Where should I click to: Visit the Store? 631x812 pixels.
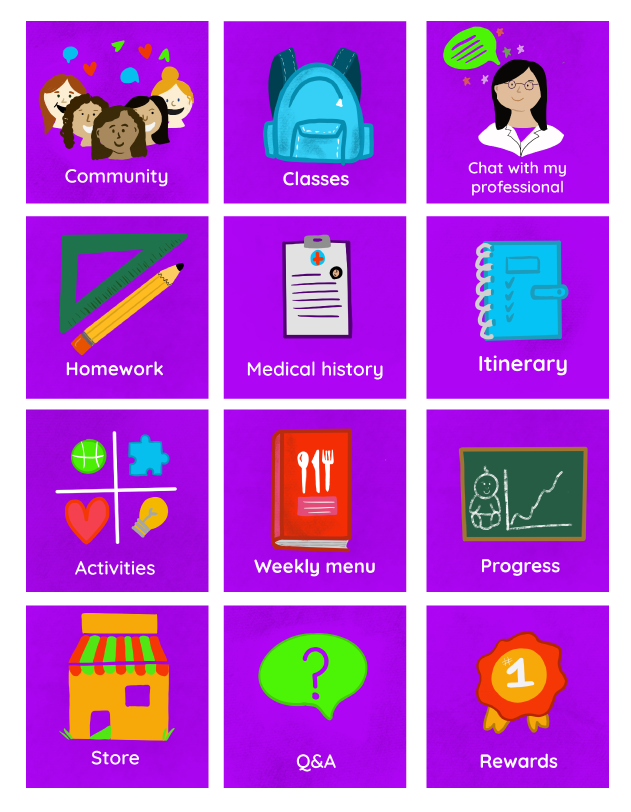[x=117, y=695]
